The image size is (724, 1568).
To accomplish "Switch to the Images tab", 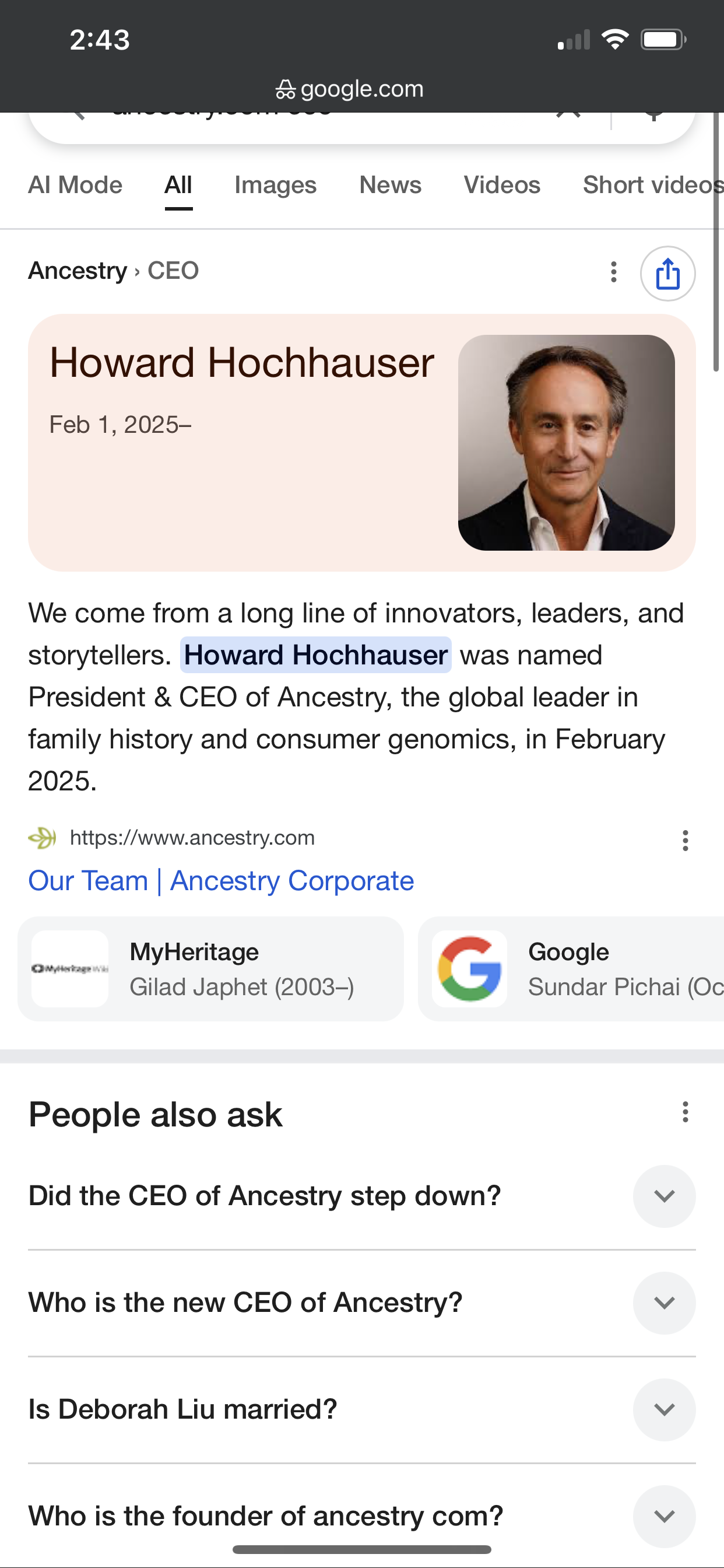I will coord(275,185).
